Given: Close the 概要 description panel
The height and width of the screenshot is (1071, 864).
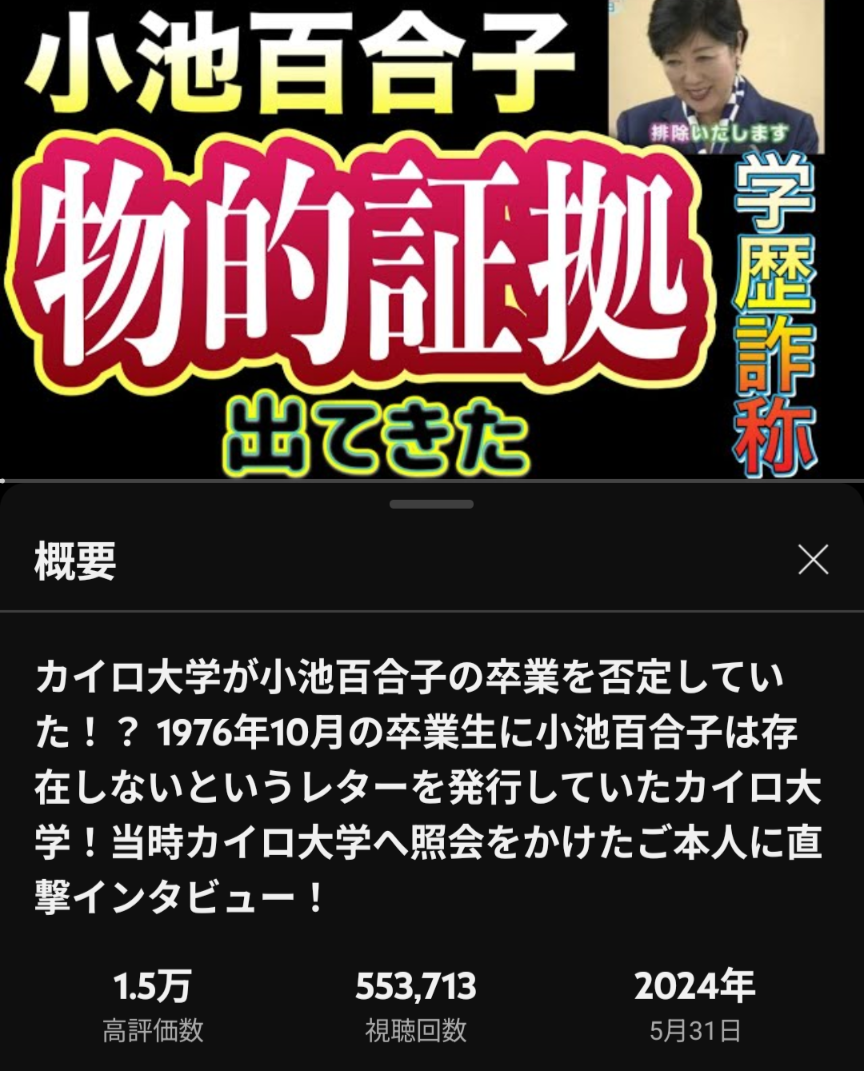Looking at the screenshot, I should tap(813, 561).
